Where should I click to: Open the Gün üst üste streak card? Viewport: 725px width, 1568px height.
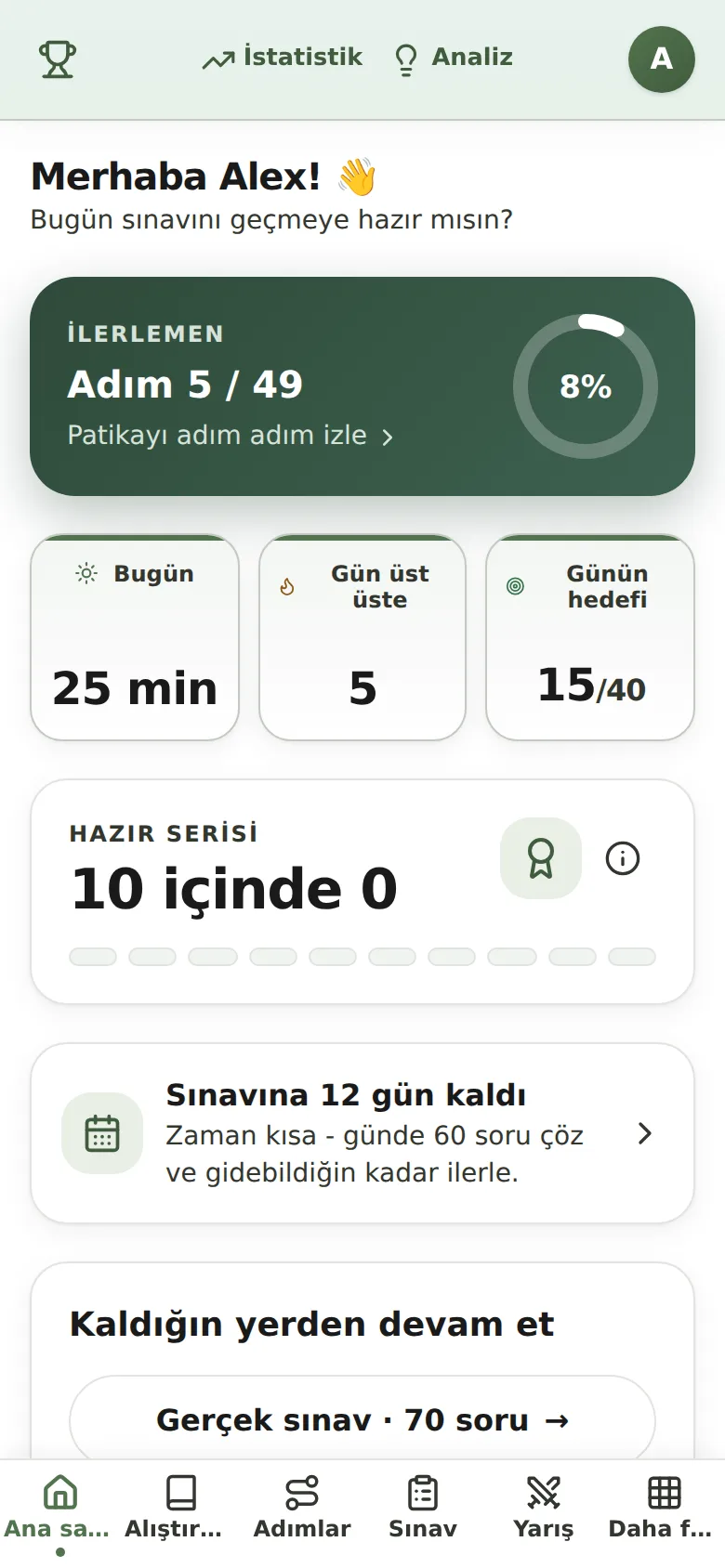pyautogui.click(x=362, y=637)
